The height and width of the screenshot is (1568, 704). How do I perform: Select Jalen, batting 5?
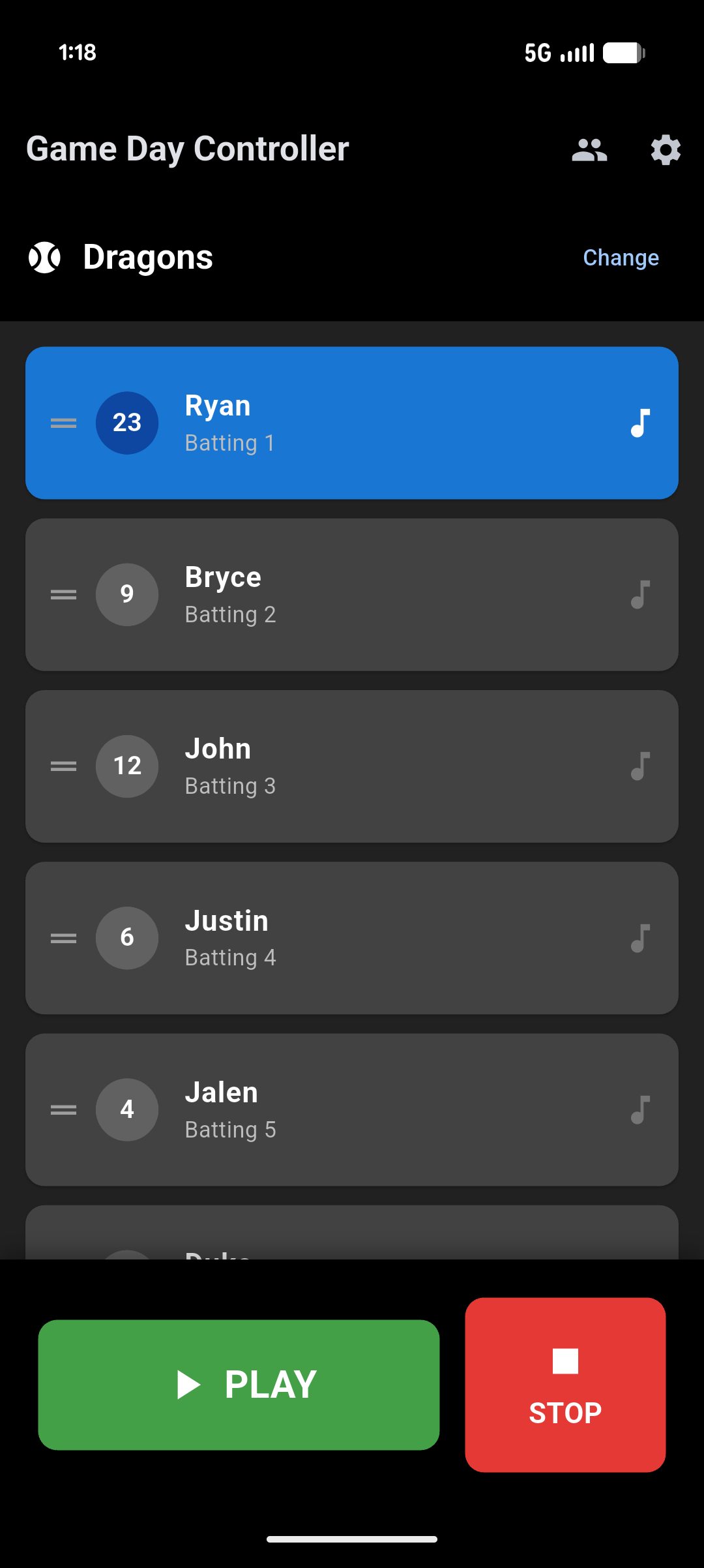click(x=352, y=1109)
